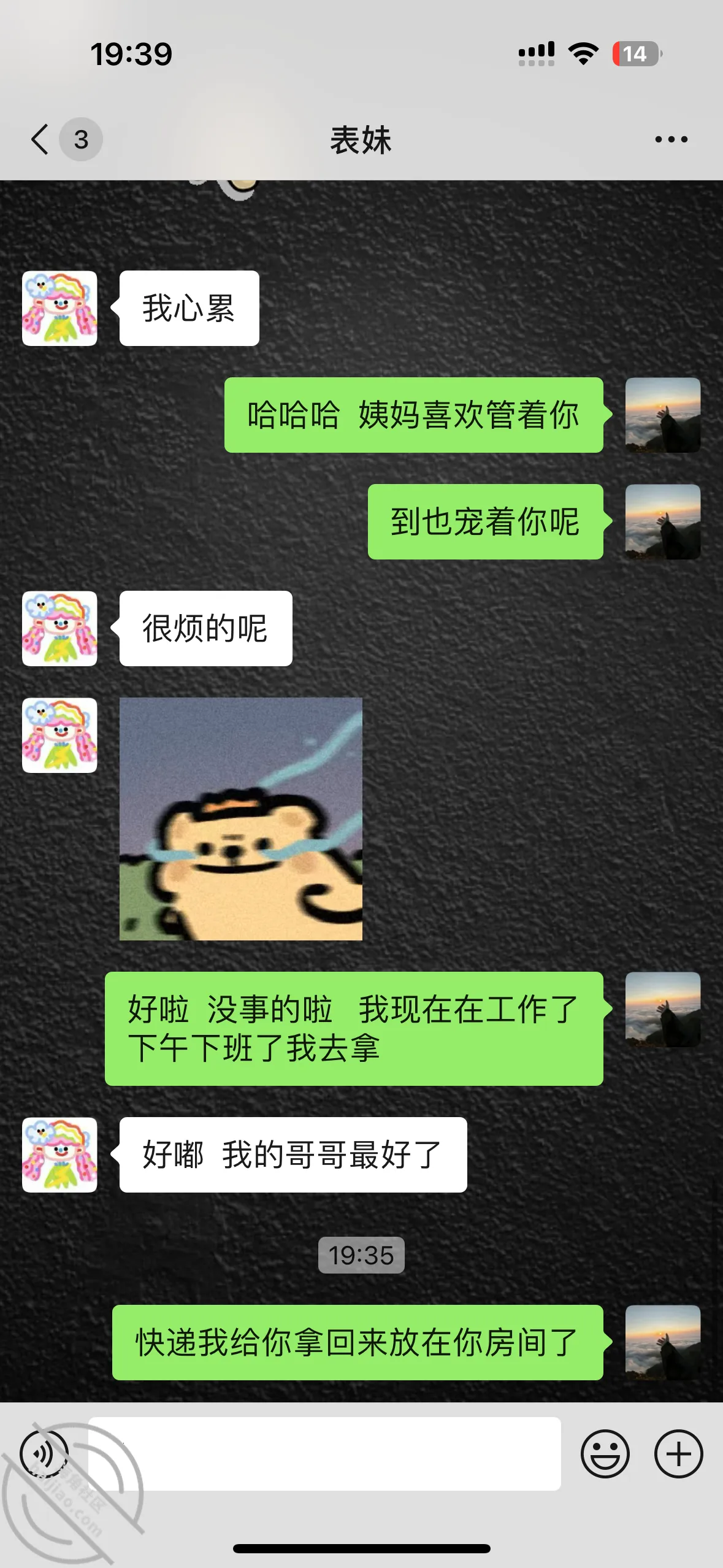Open cousin's avatar next to 我心累

59,309
